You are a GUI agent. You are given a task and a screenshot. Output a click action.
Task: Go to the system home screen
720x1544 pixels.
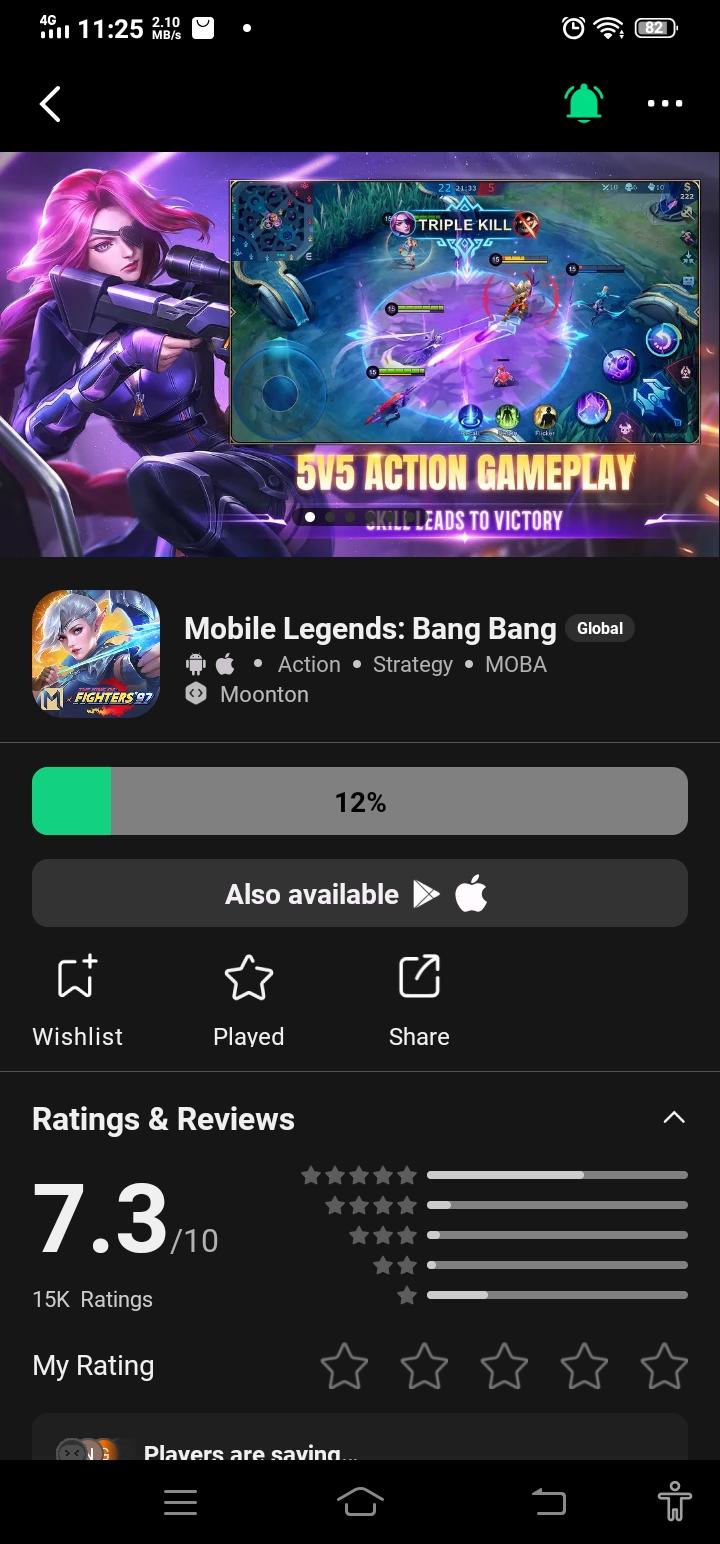360,1502
